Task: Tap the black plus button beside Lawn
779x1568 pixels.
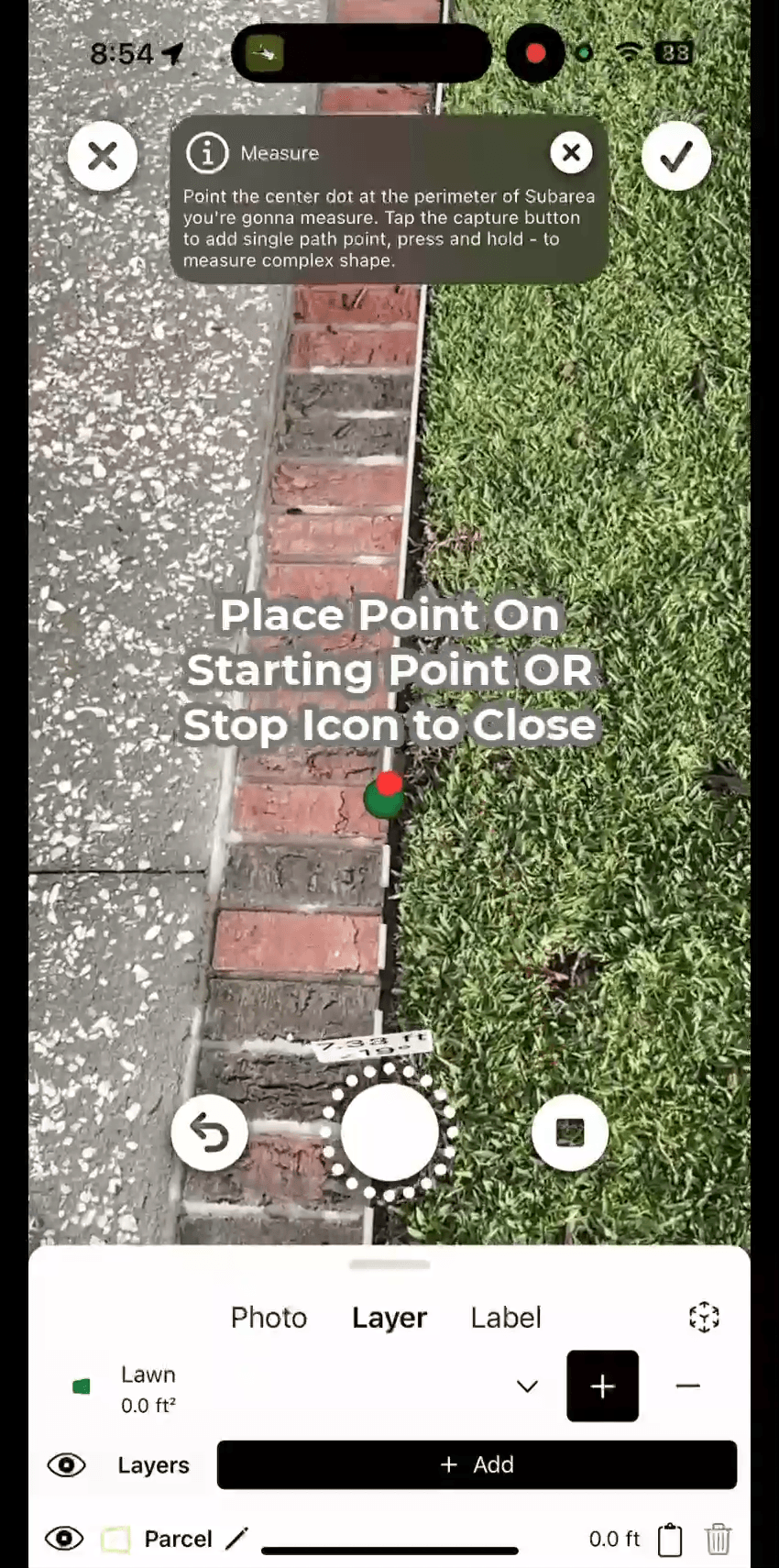Action: pos(602,1386)
